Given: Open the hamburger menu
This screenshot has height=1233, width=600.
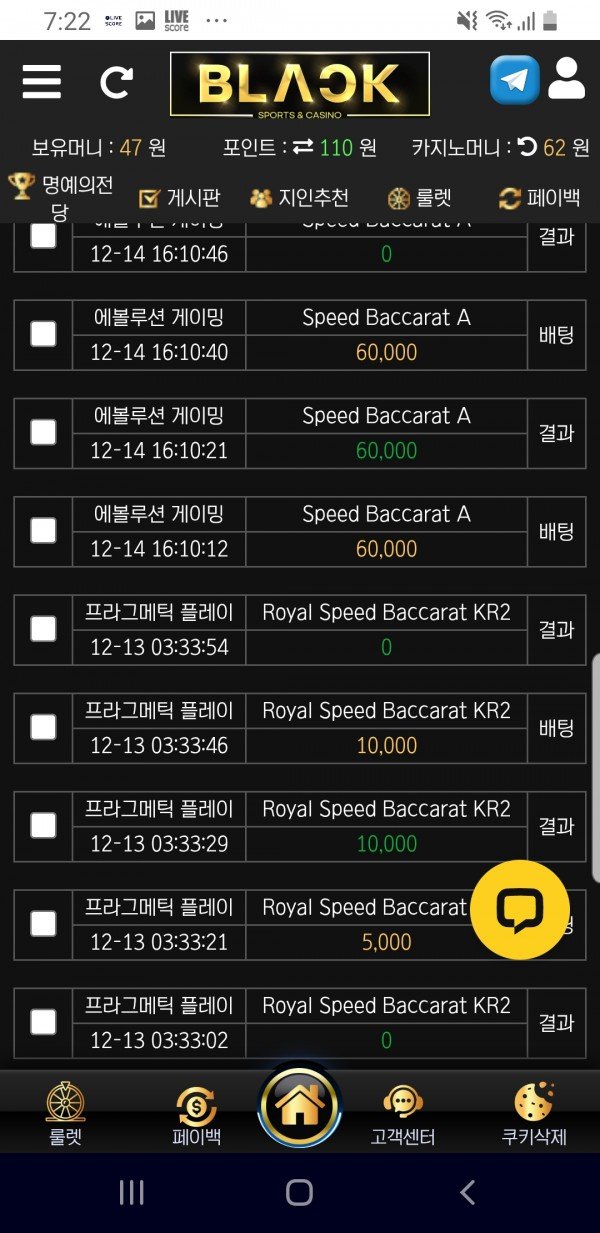Looking at the screenshot, I should (42, 81).
